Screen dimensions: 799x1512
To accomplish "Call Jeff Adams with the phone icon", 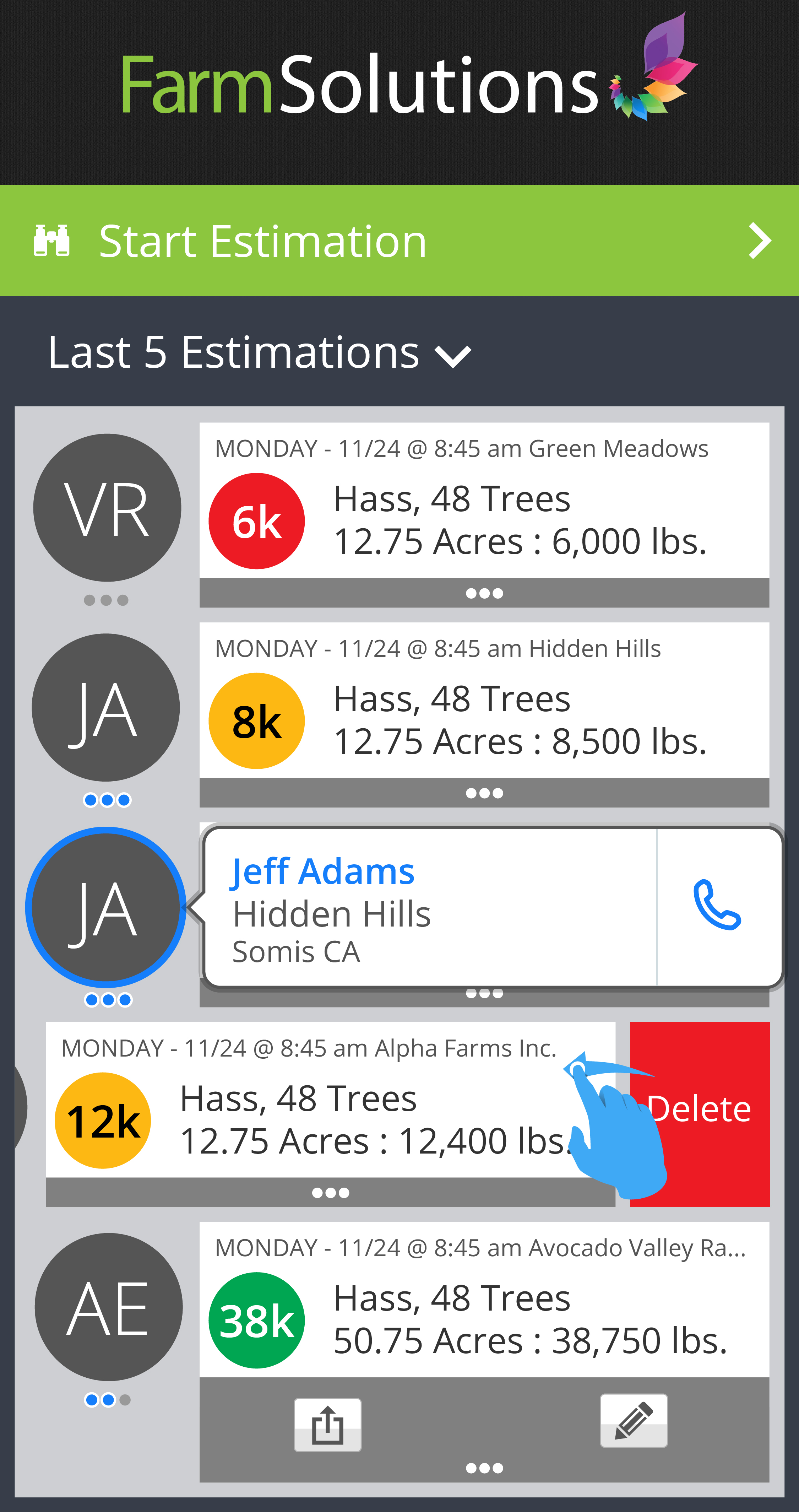I will [x=718, y=905].
